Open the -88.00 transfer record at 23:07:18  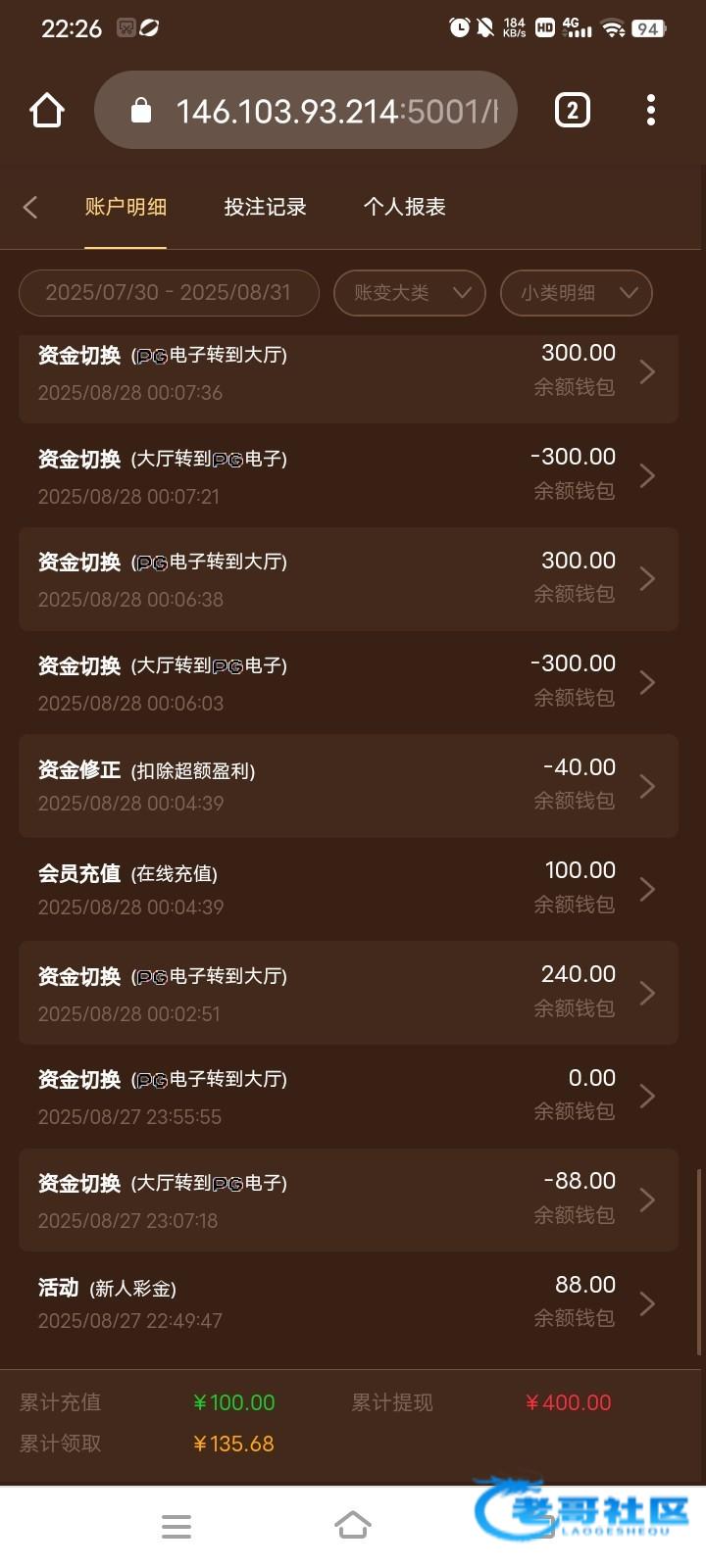pos(348,1200)
